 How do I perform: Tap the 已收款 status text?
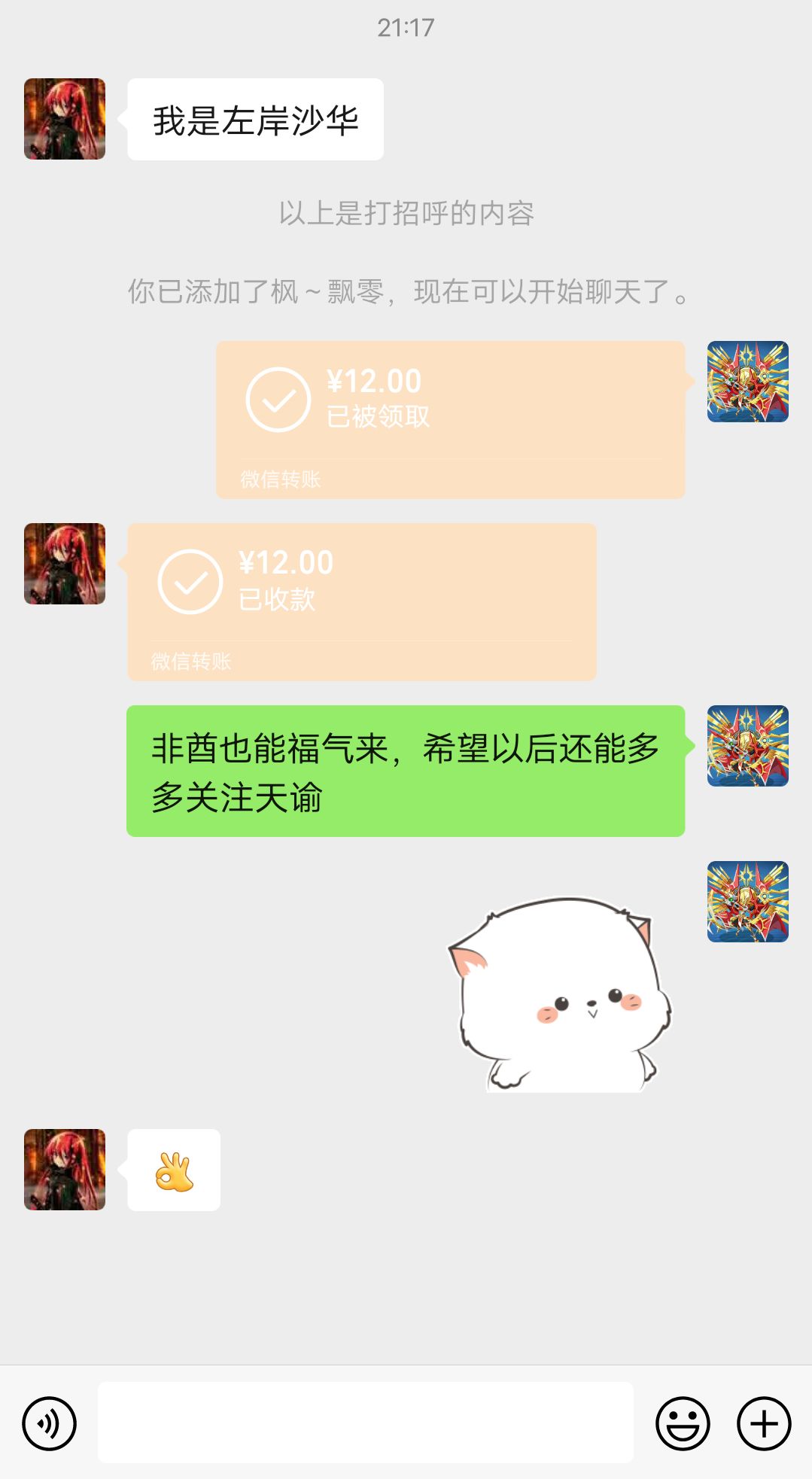click(275, 599)
